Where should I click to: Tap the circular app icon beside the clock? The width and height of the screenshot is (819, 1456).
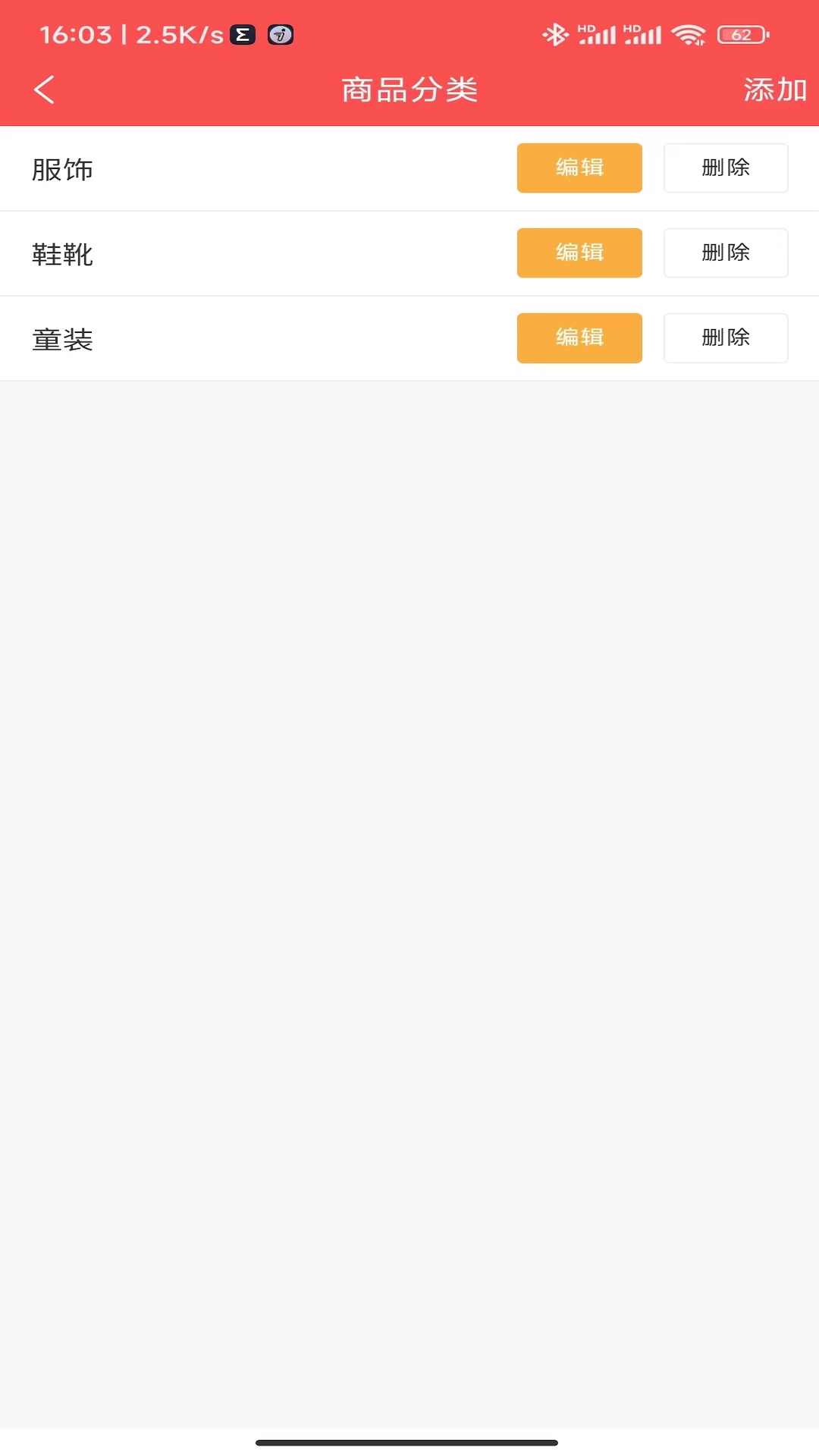click(x=280, y=35)
